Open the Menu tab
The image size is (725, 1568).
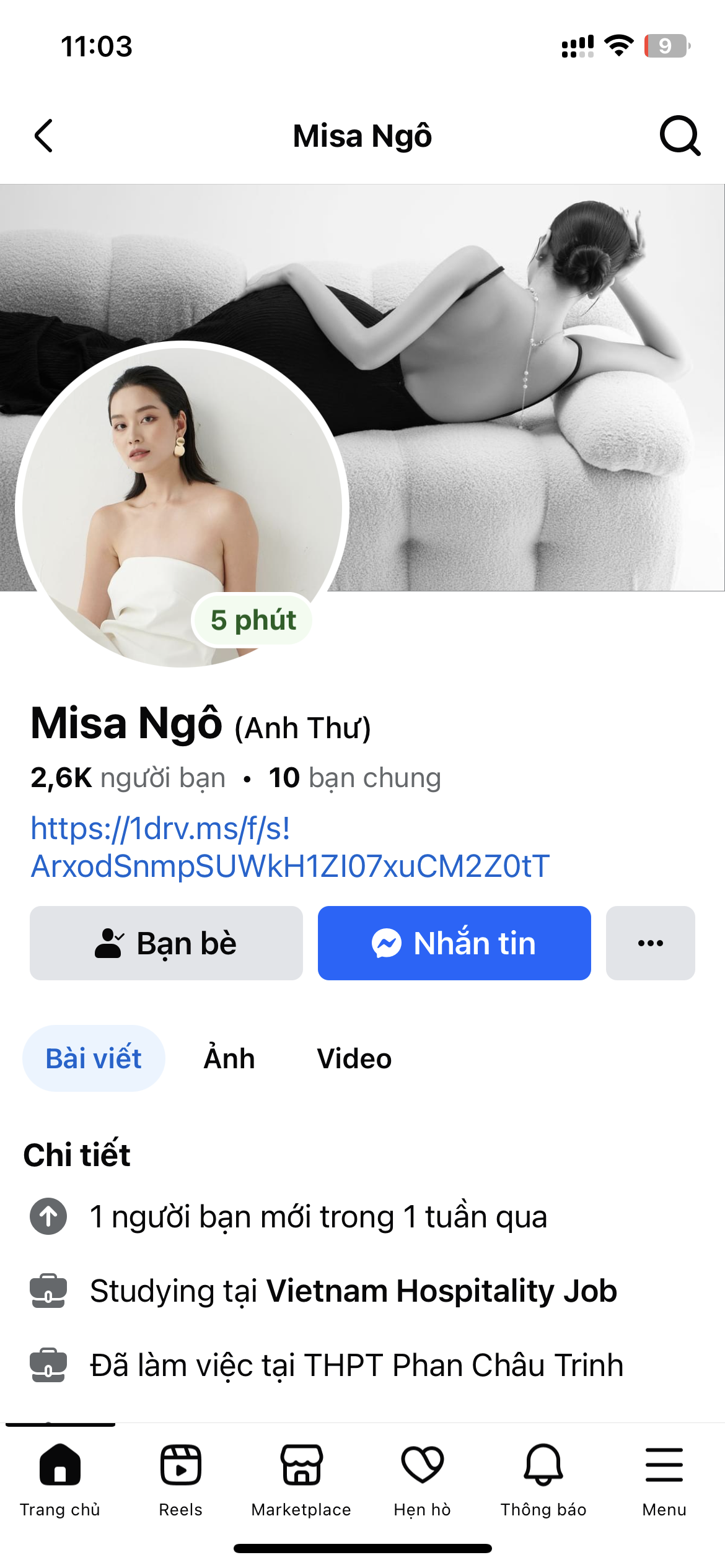coord(664,1479)
